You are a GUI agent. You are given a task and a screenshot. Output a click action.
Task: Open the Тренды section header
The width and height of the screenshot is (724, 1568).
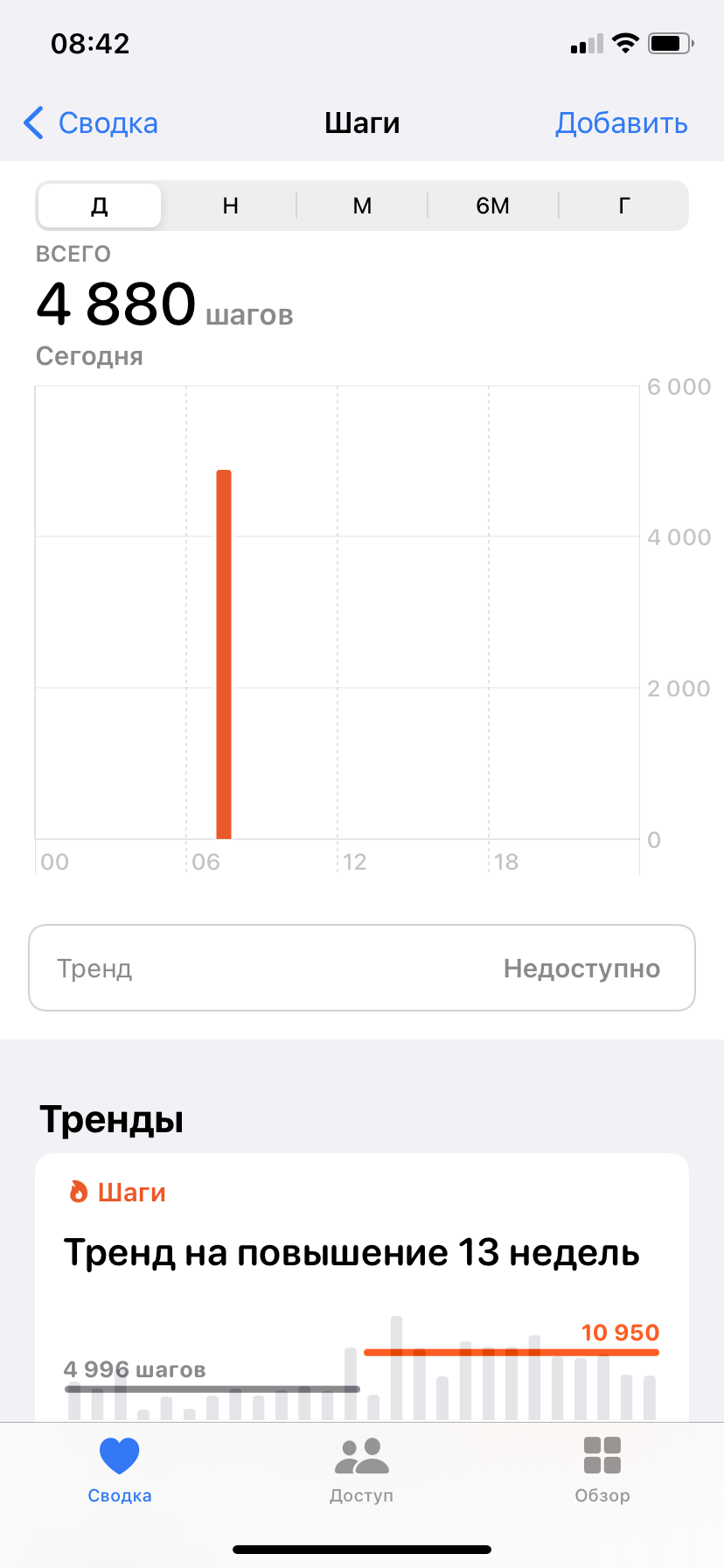[111, 1118]
